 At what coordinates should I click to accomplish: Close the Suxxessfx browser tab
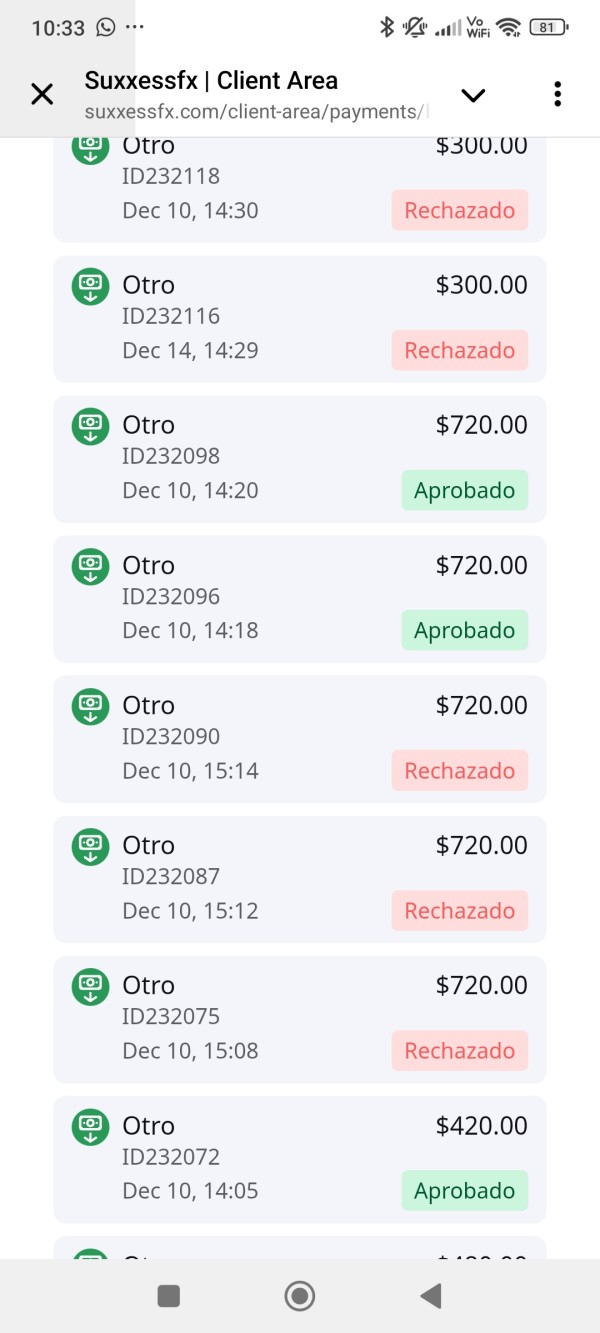click(42, 95)
